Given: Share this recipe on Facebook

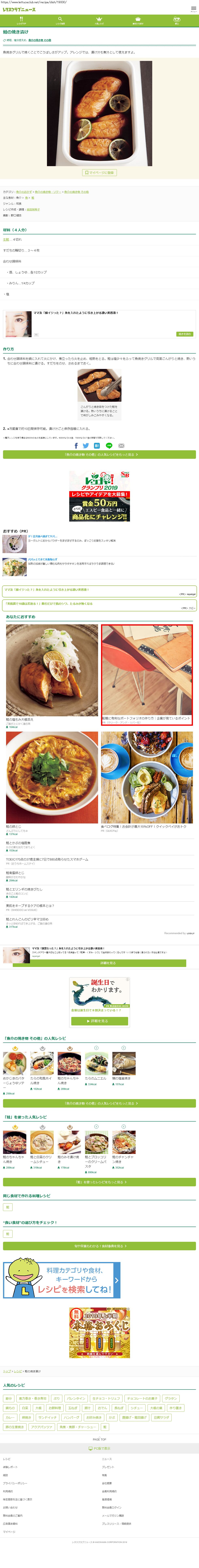Looking at the screenshot, I should (76, 446).
